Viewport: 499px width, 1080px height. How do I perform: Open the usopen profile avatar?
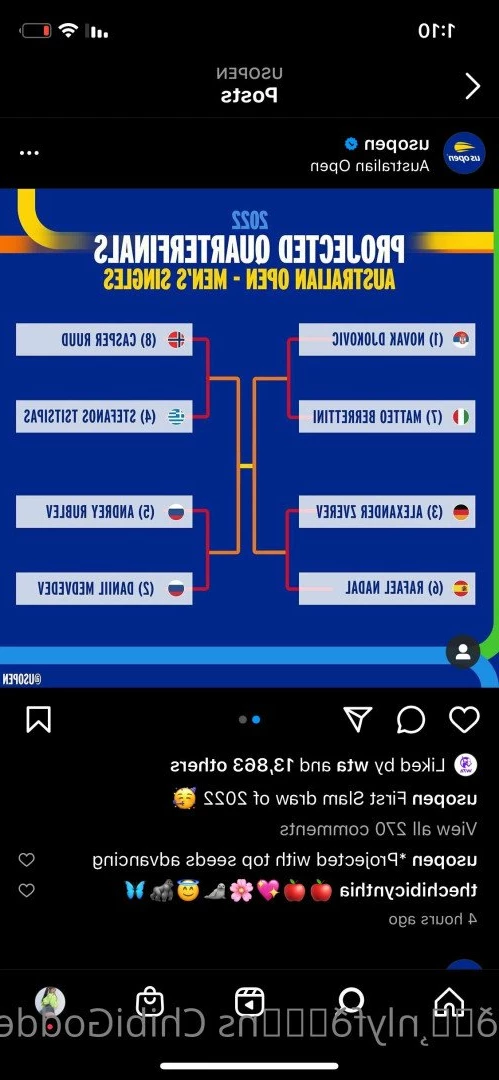[464, 153]
